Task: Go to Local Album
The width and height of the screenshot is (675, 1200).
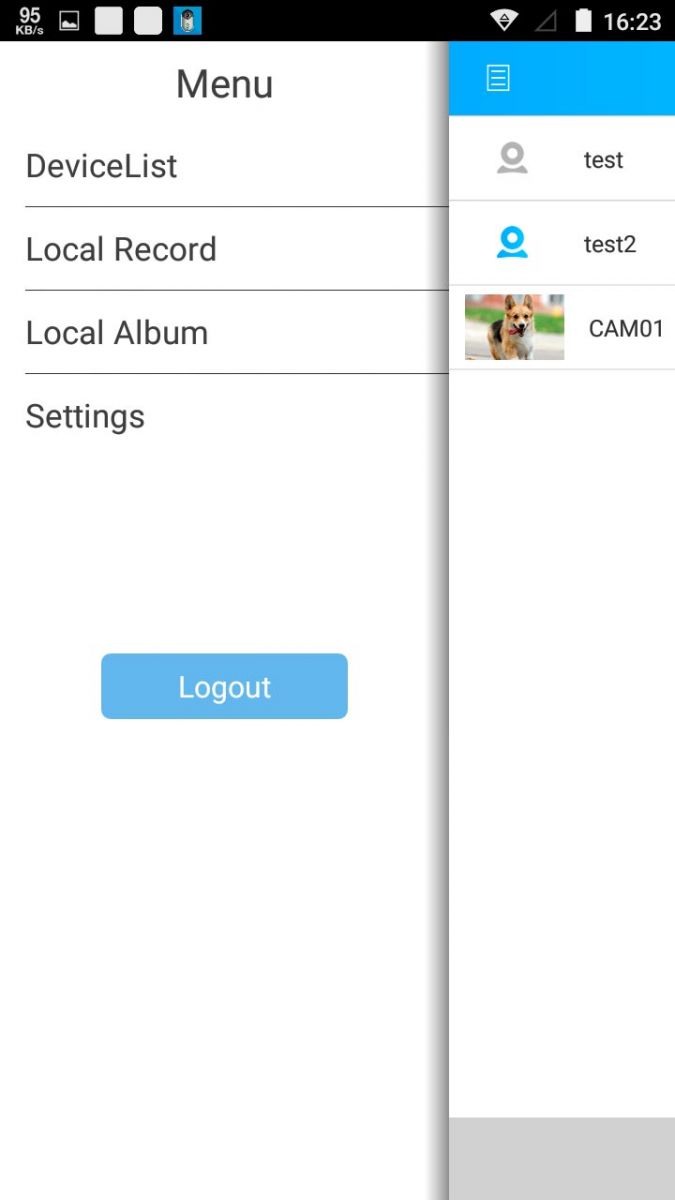Action: tap(117, 333)
